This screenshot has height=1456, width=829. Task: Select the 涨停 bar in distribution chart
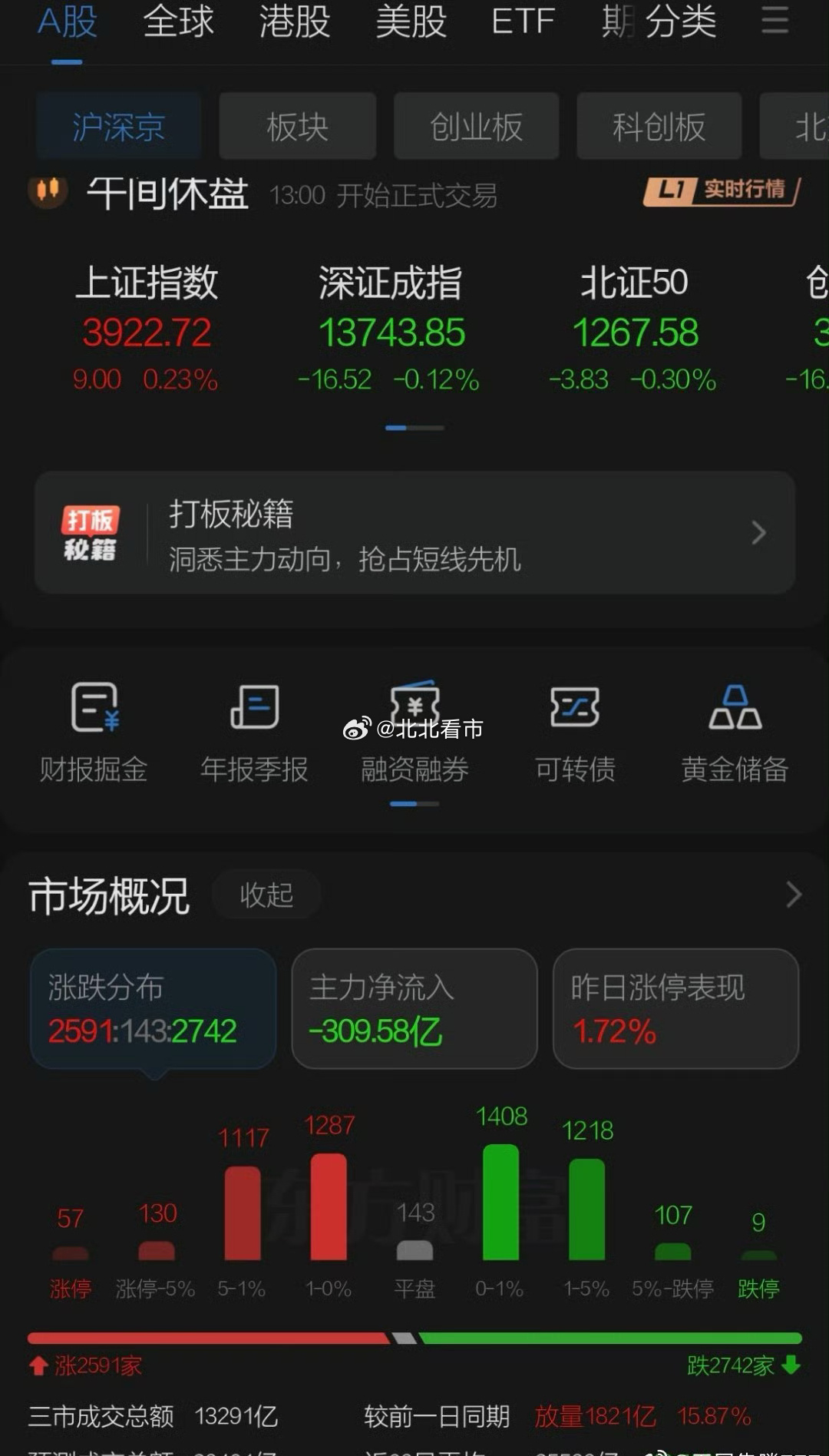click(x=71, y=1252)
